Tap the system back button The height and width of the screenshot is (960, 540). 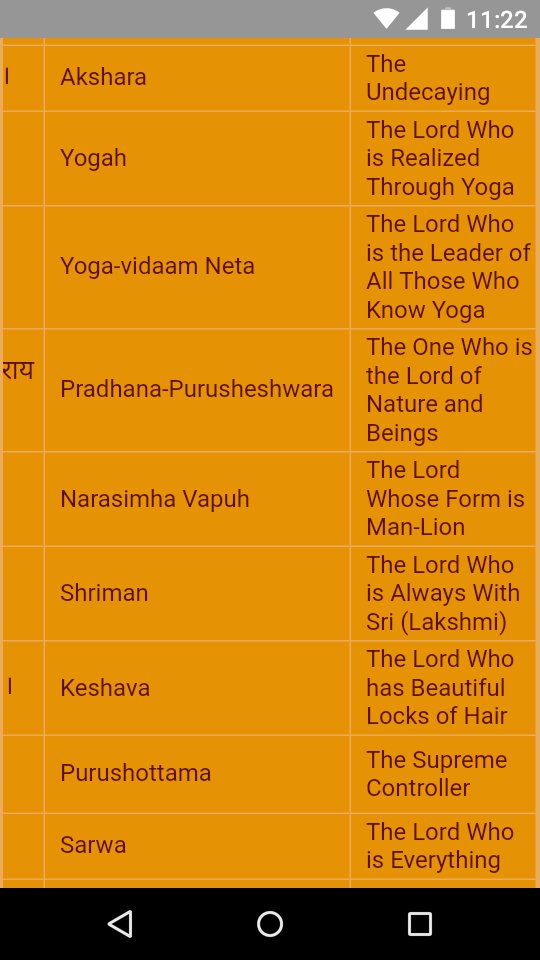(120, 923)
